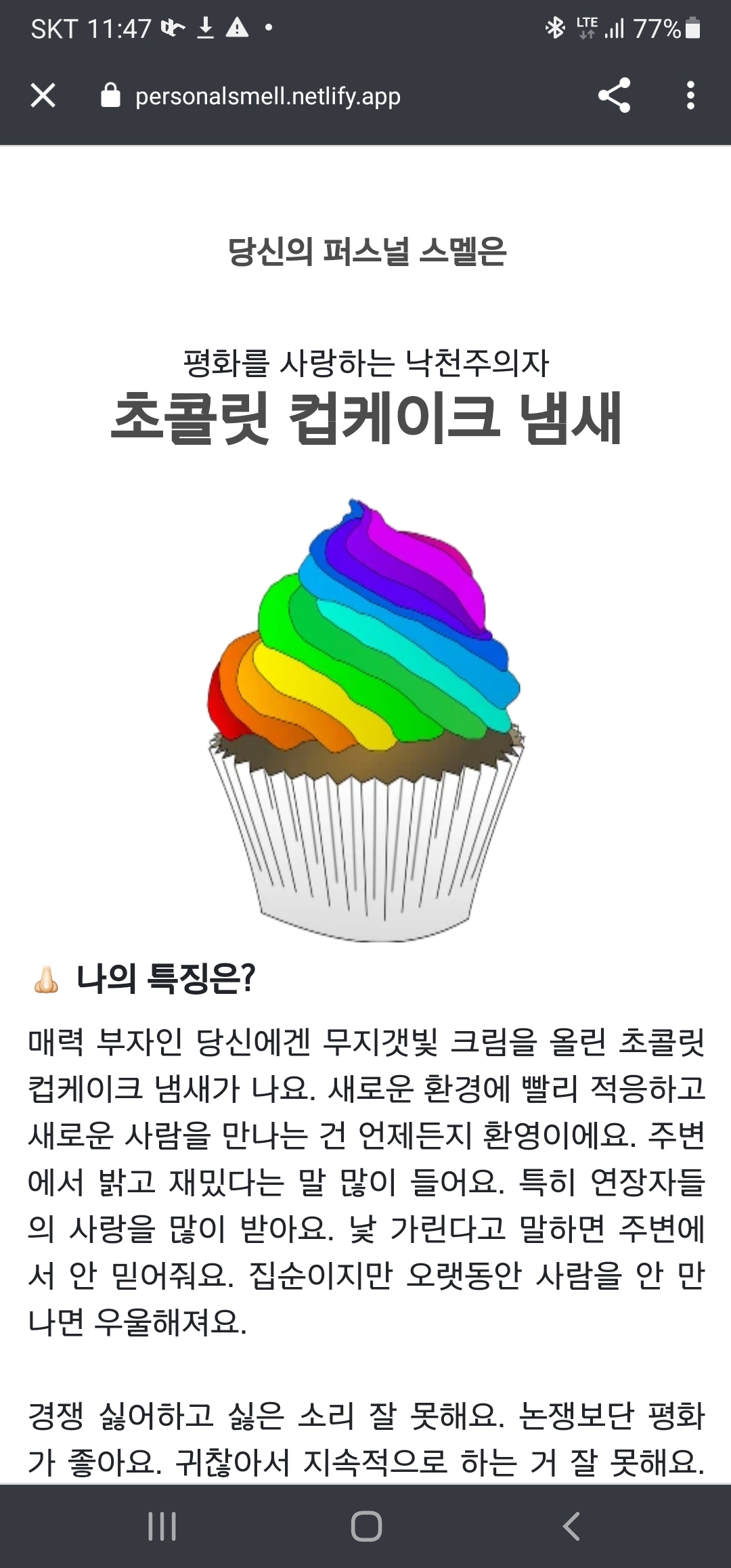Go back using system navigation
This screenshot has width=731, height=1568.
coord(571,1526)
